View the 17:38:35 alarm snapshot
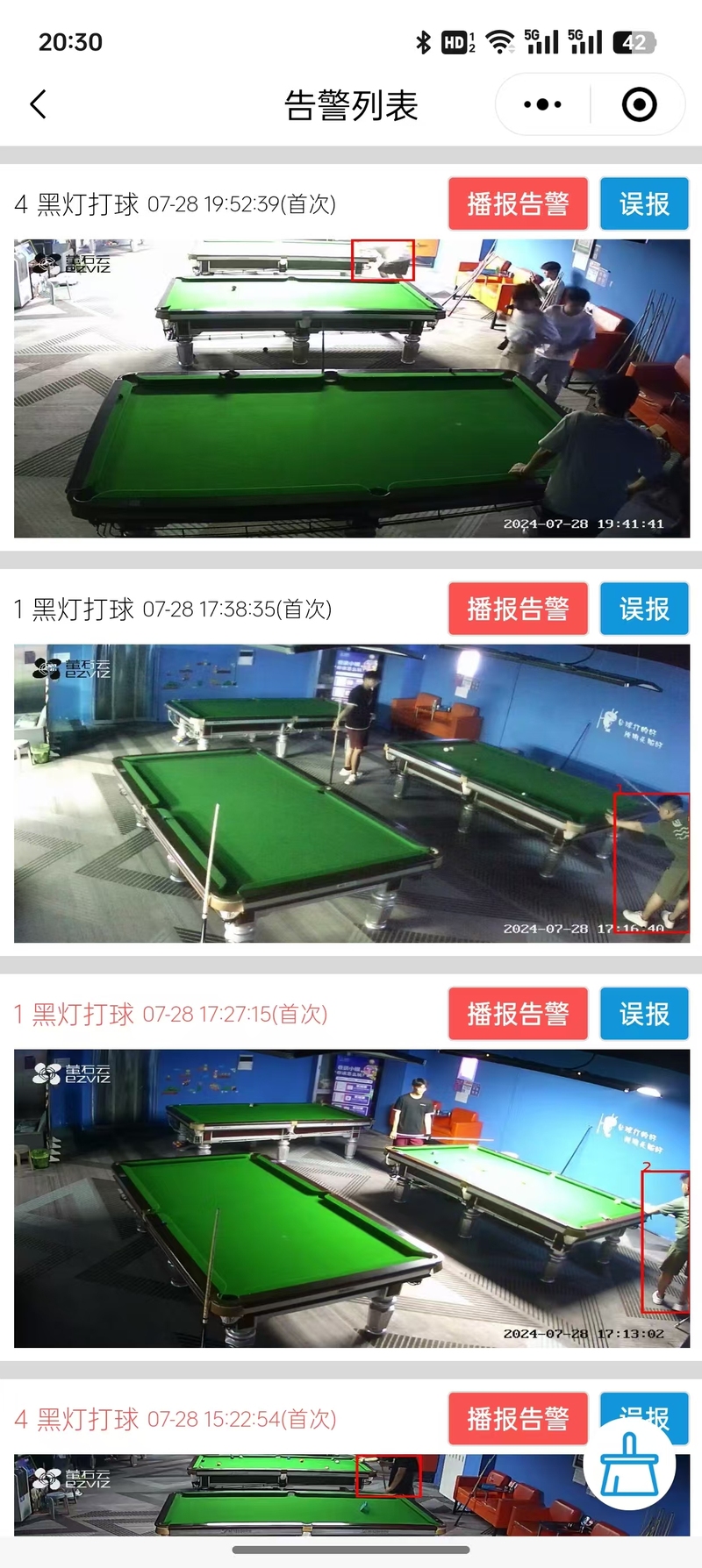 (351, 794)
